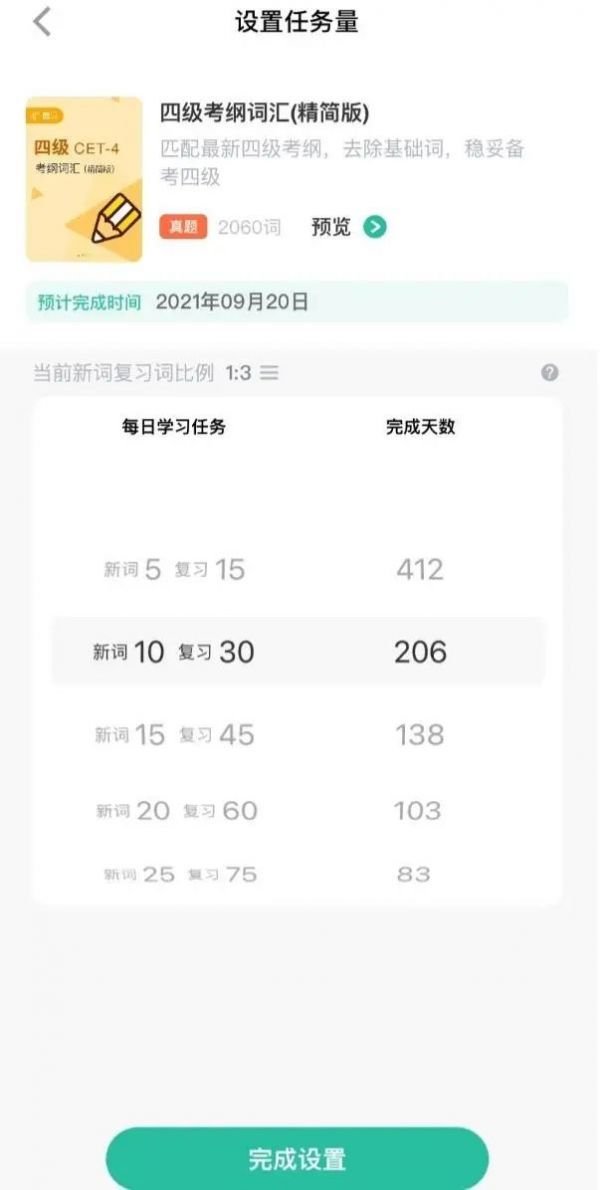600x1190 pixels.
Task: Change the 1:3 new-to-review word ratio
Action: pos(252,373)
